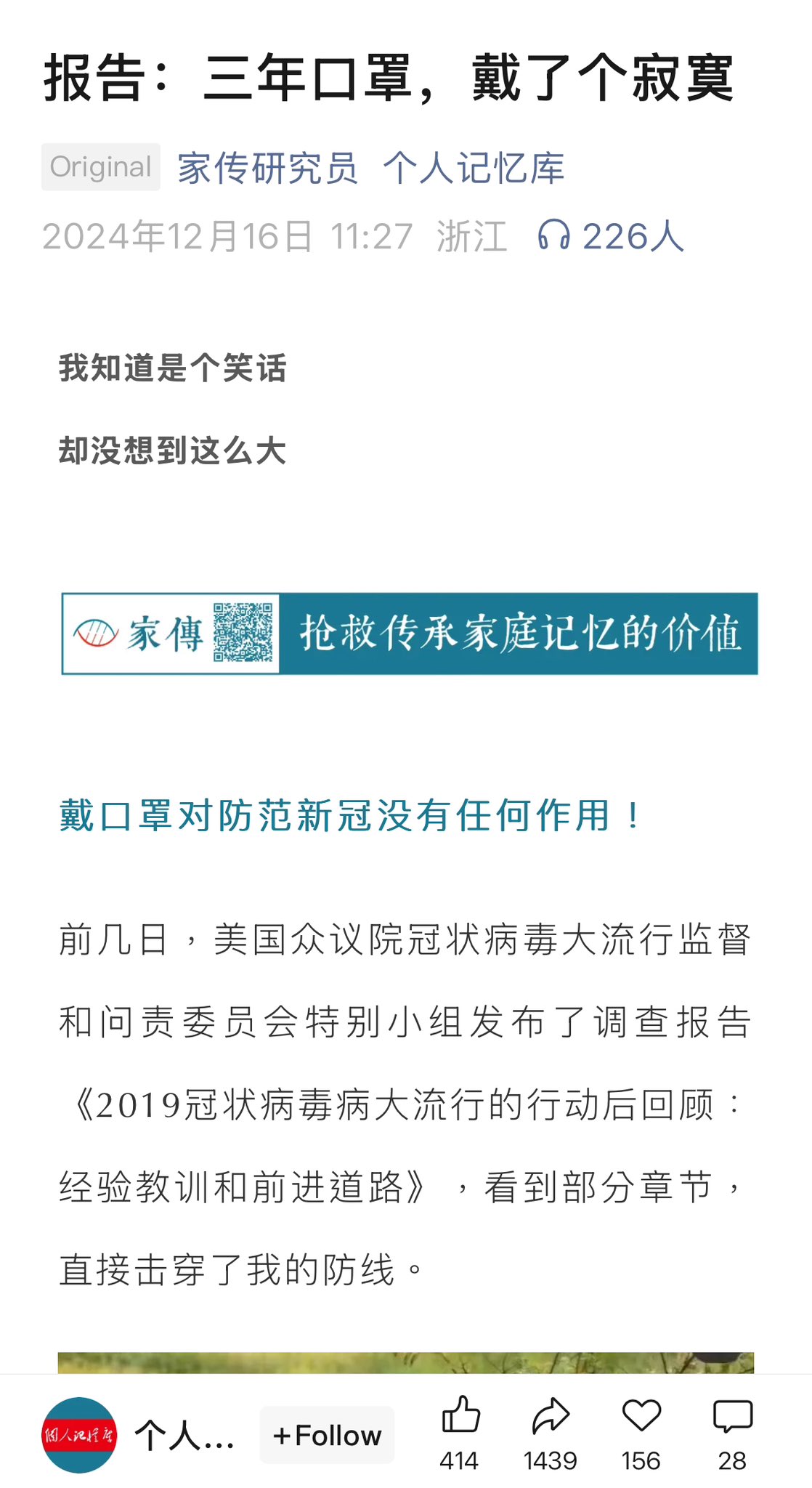
Task: Open author link 家传研究员
Action: [267, 169]
